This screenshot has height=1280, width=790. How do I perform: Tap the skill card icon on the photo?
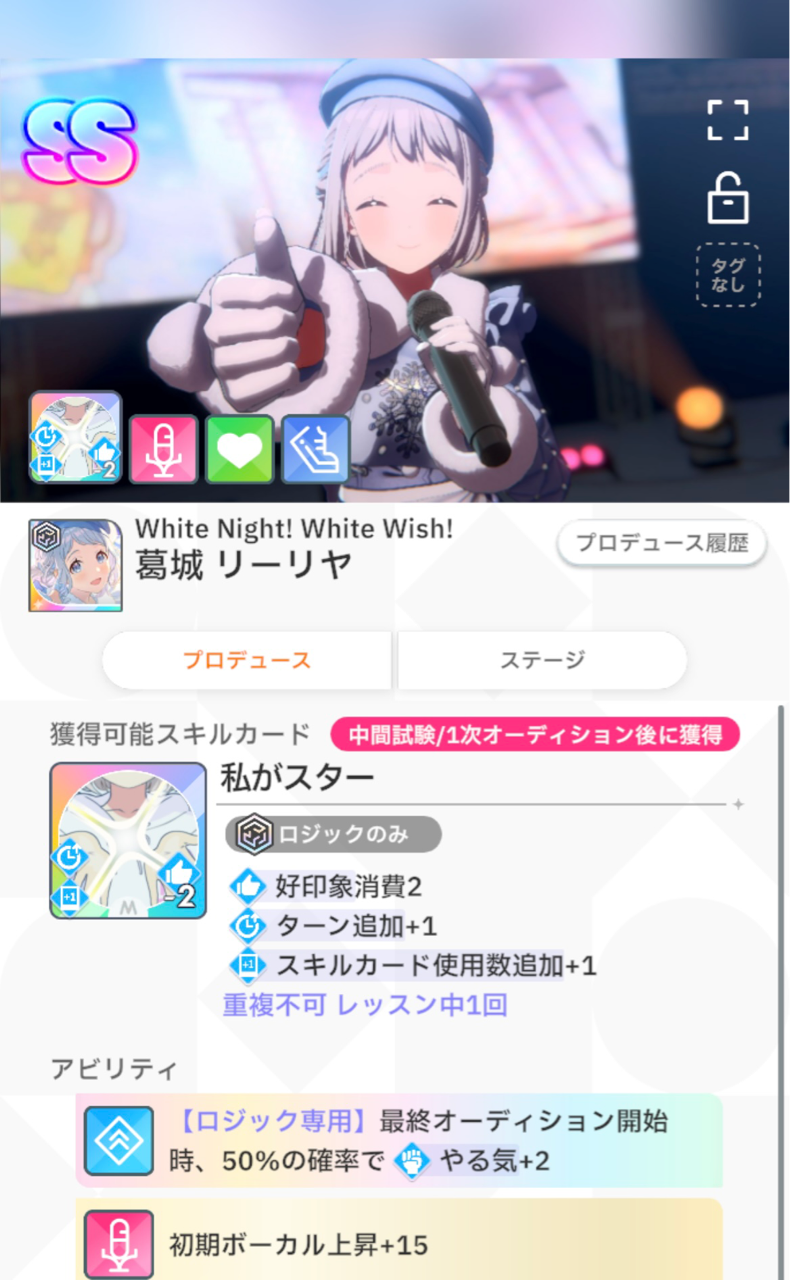(76, 437)
